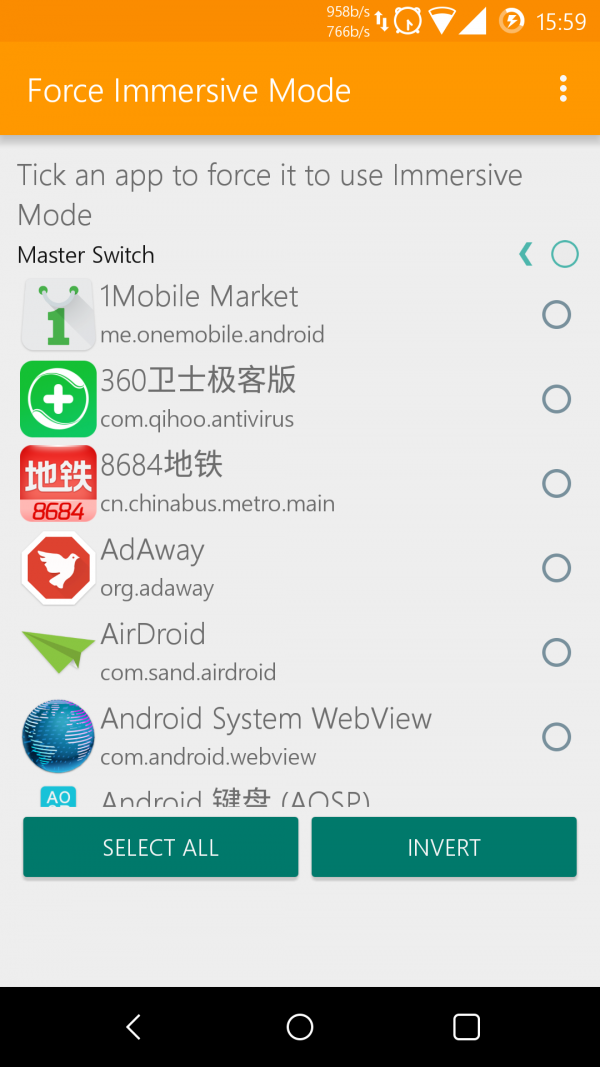Open recent apps from navigation bar
The image size is (600, 1067).
[x=466, y=1026]
